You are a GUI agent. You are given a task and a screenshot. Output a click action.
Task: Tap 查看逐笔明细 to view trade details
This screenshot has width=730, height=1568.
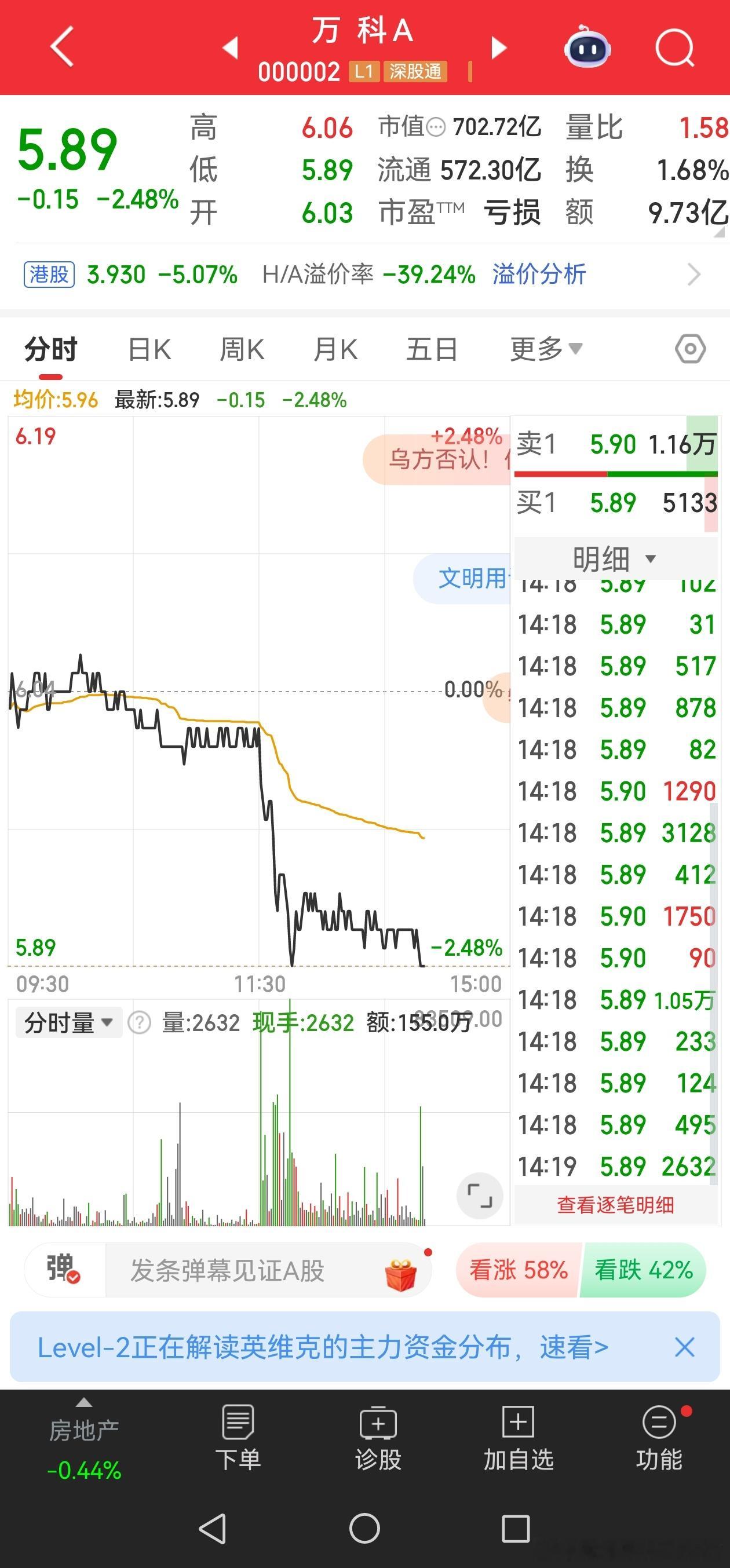[617, 1206]
